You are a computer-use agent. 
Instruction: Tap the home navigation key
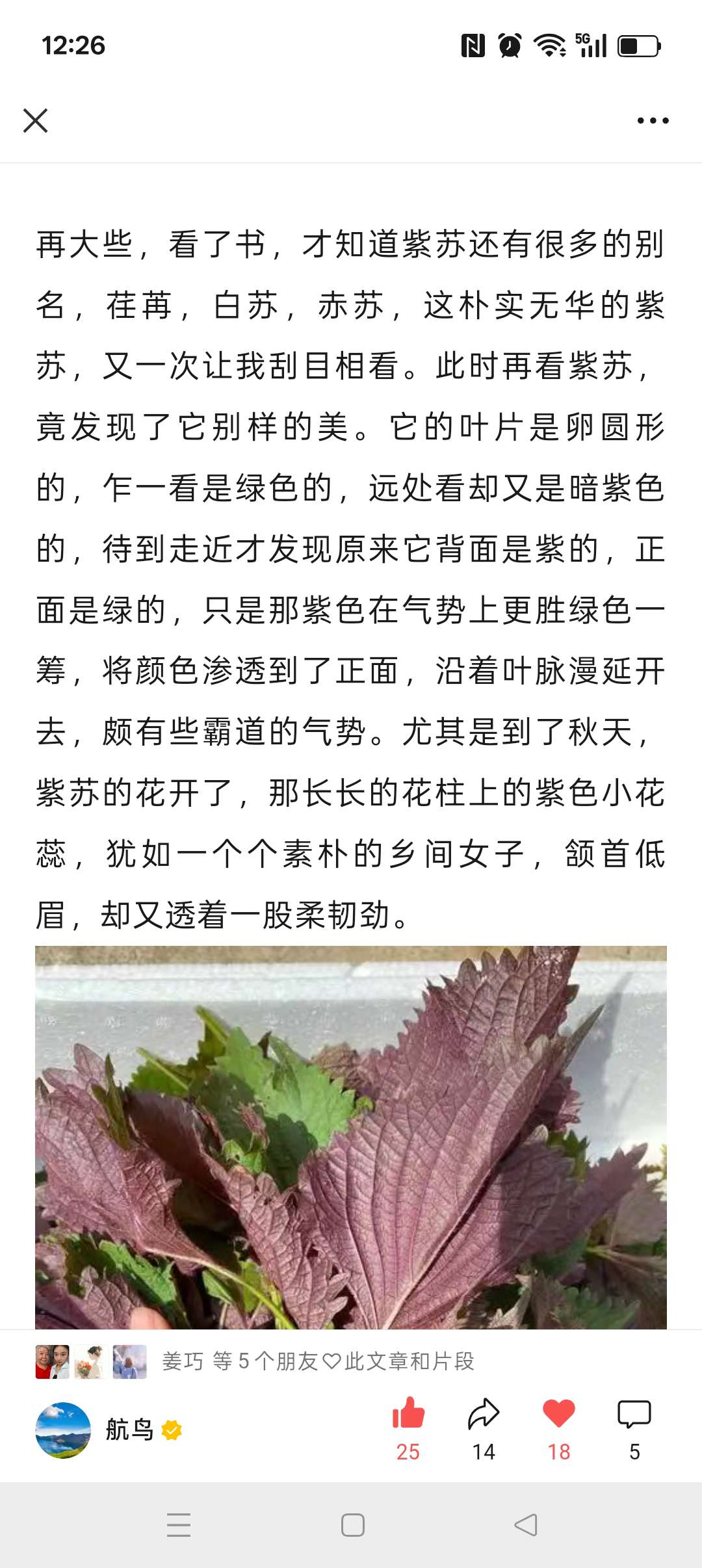pyautogui.click(x=351, y=1524)
